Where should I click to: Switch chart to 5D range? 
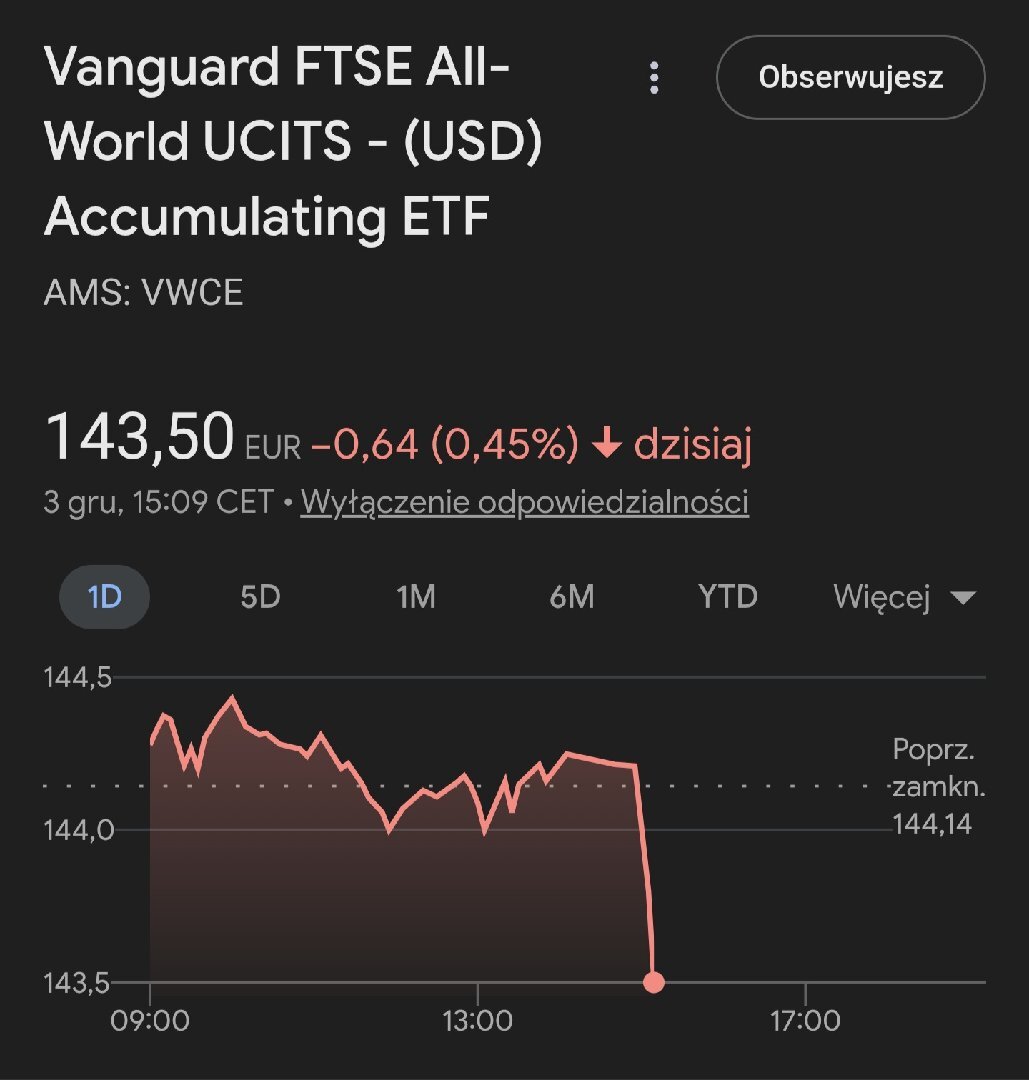260,597
